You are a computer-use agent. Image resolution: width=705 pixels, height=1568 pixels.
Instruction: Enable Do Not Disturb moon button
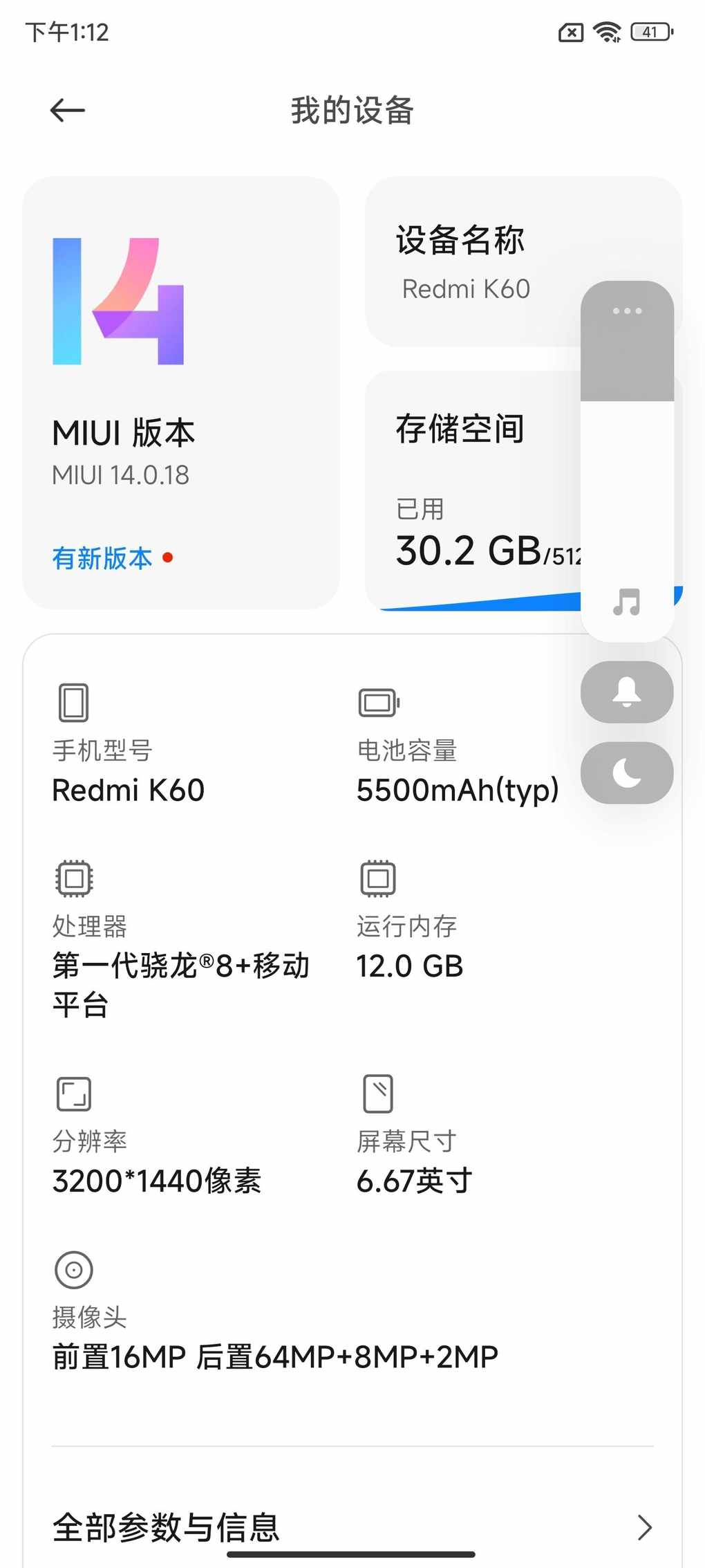(627, 773)
